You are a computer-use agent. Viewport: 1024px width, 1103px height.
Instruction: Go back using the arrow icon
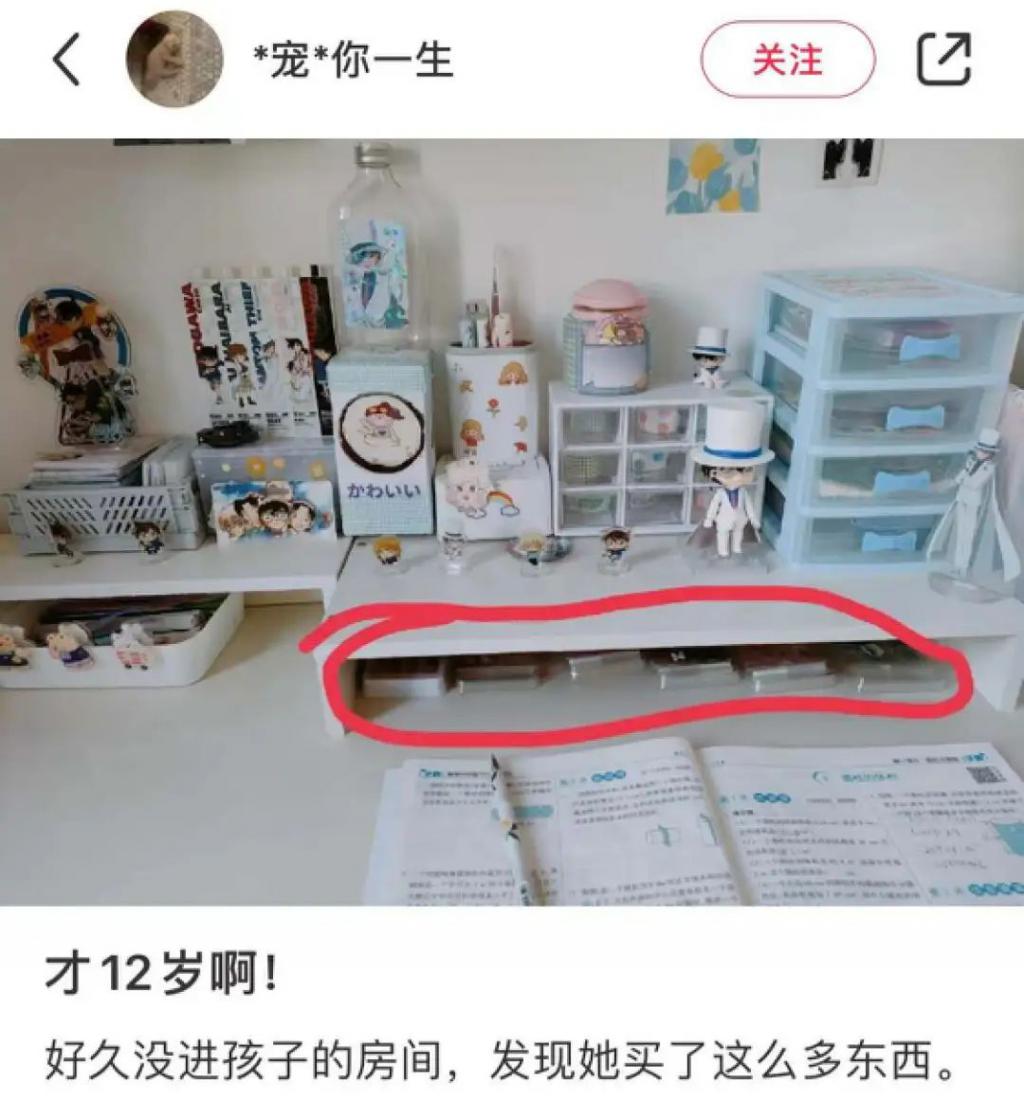coord(66,60)
